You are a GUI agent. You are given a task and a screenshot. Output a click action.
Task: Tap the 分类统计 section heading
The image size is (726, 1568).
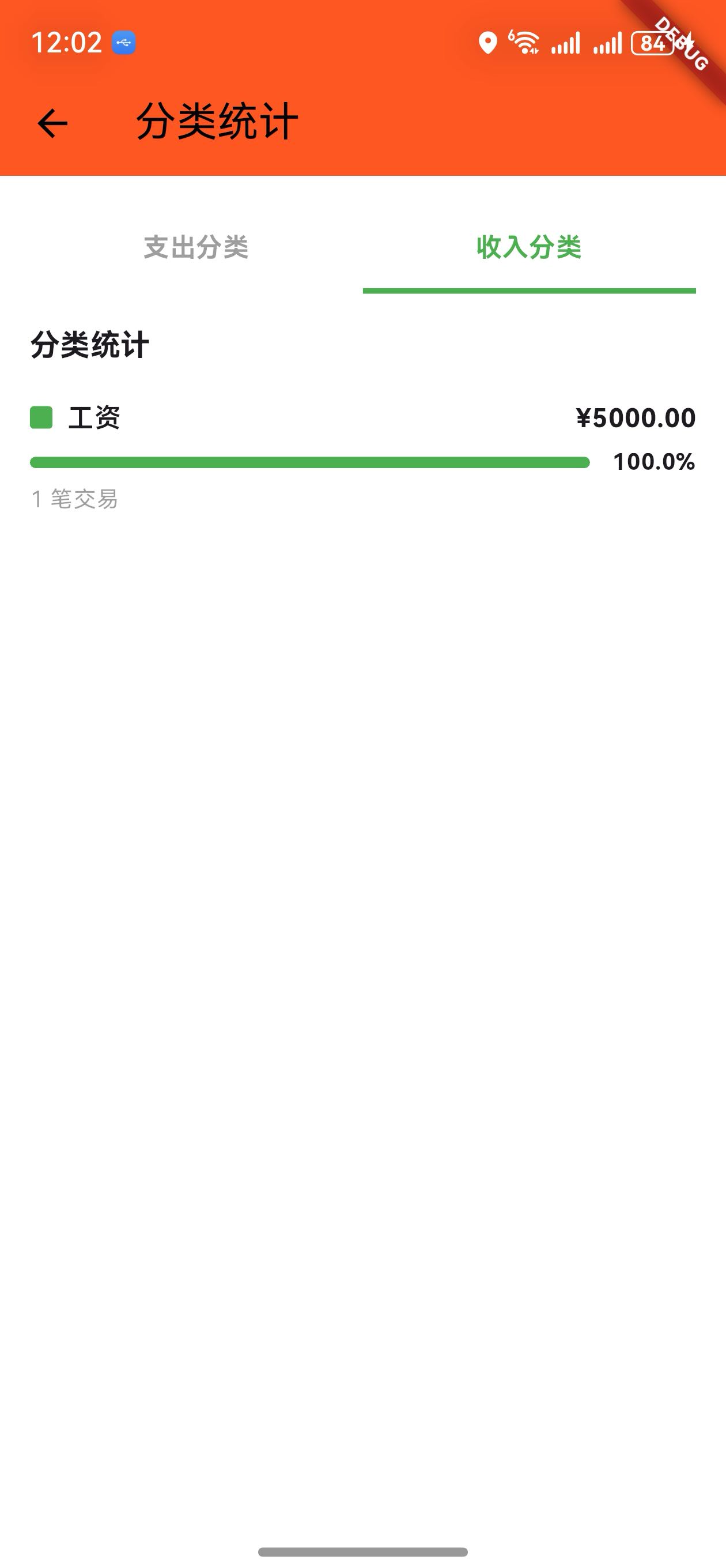click(x=89, y=344)
